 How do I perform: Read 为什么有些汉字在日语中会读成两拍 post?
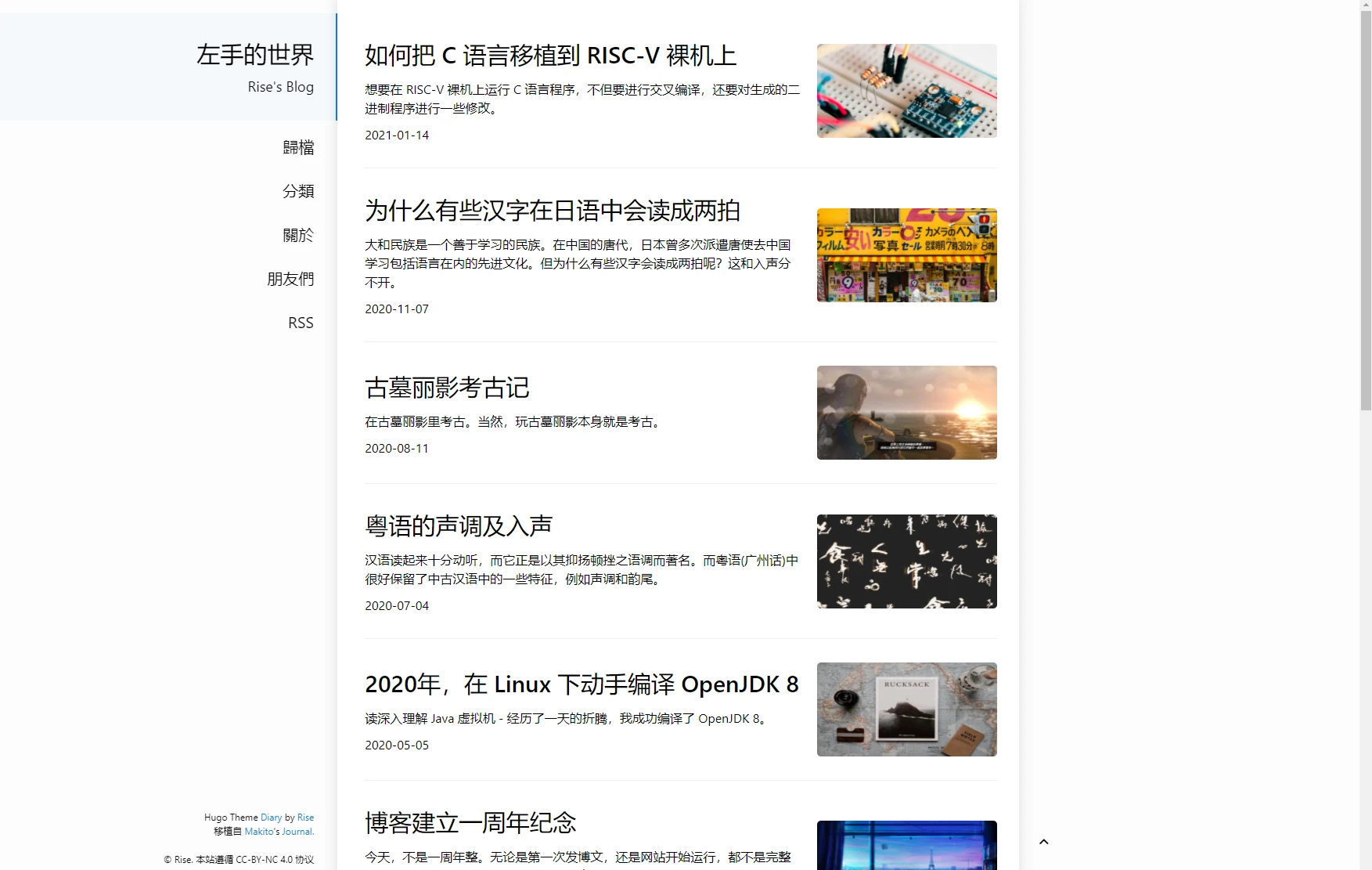click(x=552, y=211)
